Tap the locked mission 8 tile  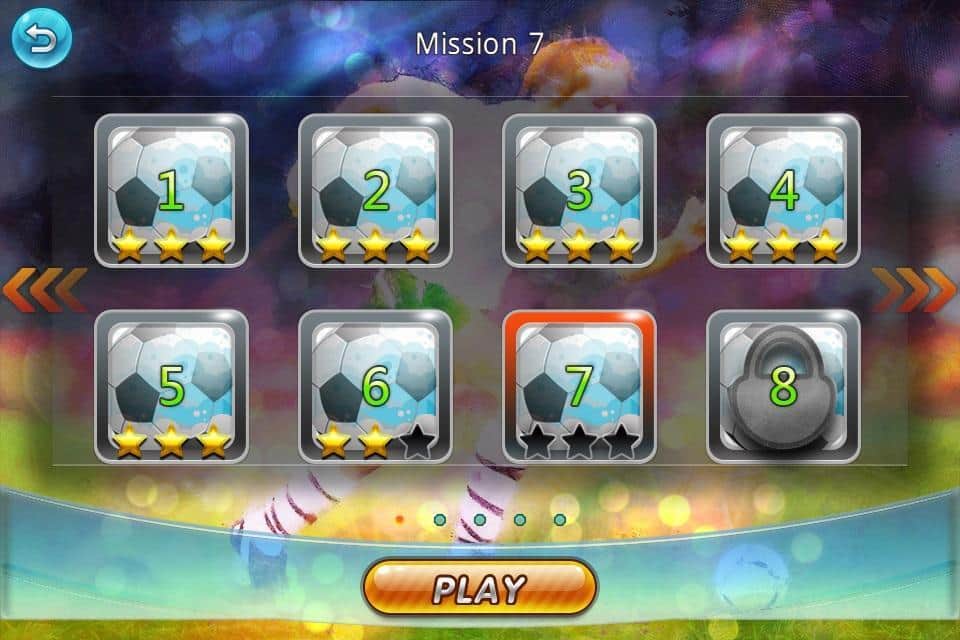click(783, 386)
